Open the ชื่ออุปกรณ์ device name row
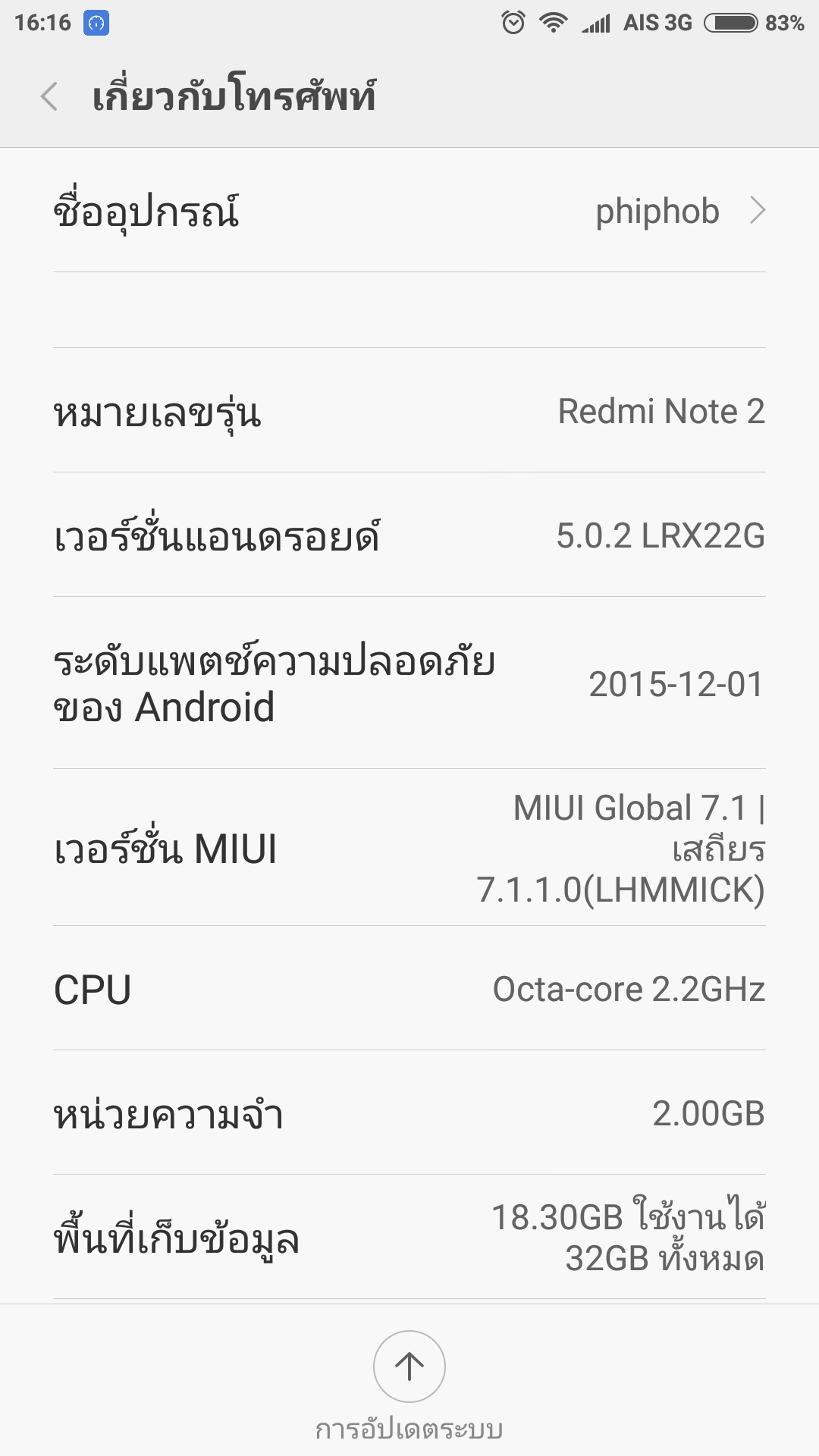Screen dimensions: 819x1456 [x=409, y=211]
